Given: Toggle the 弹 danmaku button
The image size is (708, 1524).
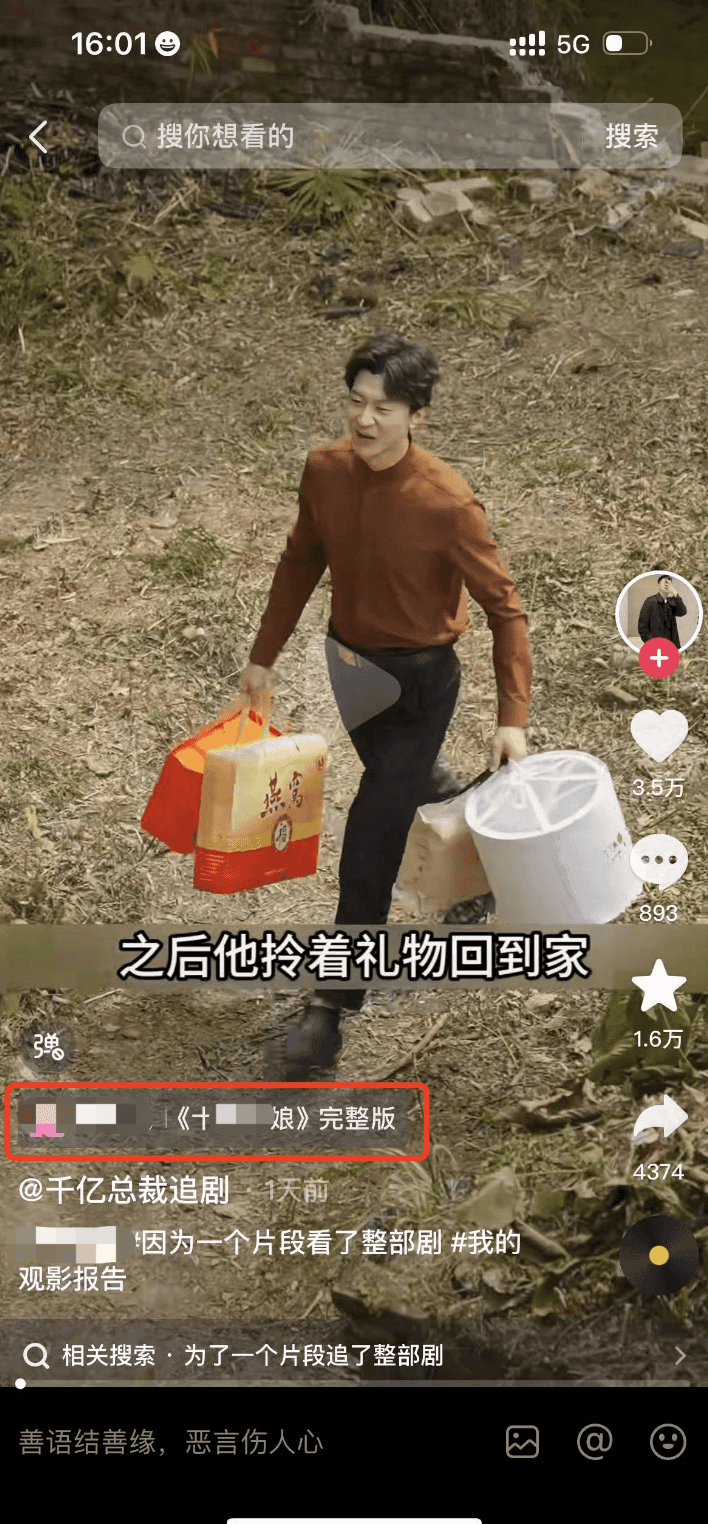Looking at the screenshot, I should pyautogui.click(x=48, y=1047).
